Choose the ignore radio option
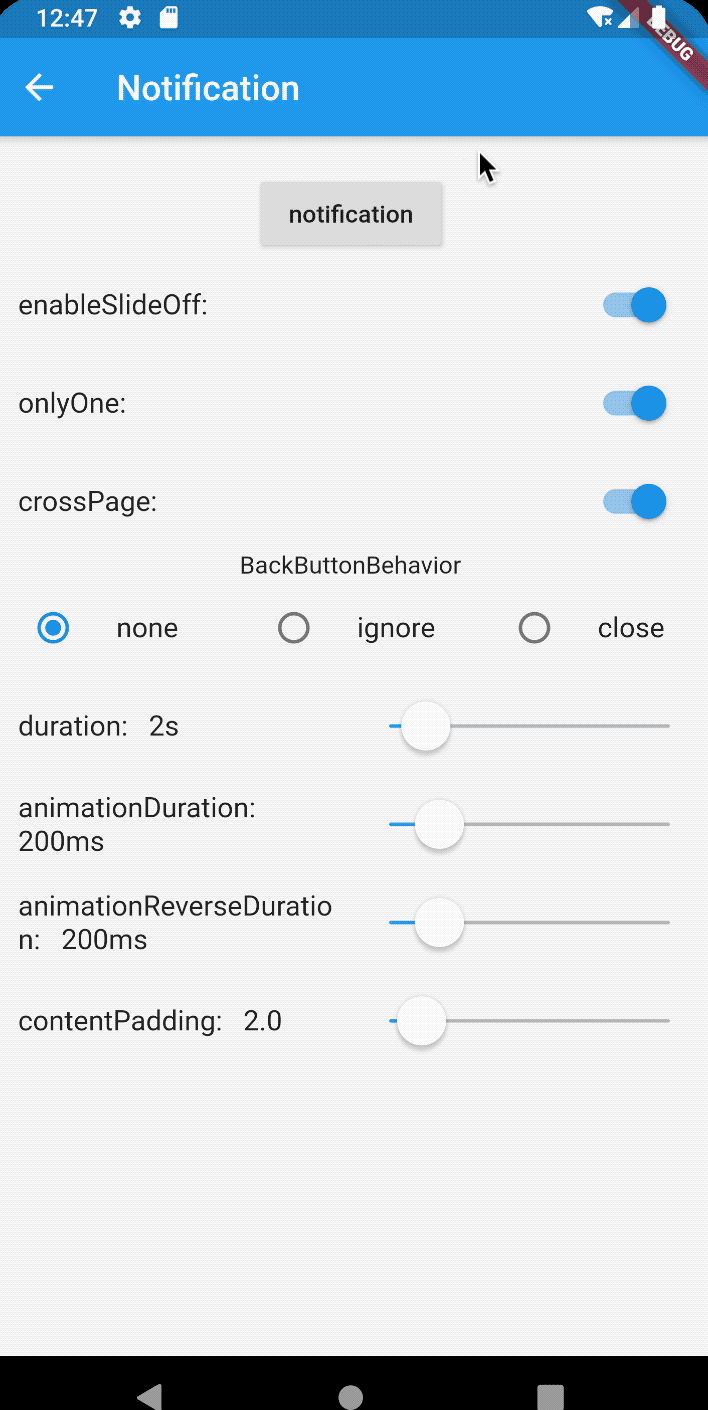The height and width of the screenshot is (1410, 708). (294, 628)
